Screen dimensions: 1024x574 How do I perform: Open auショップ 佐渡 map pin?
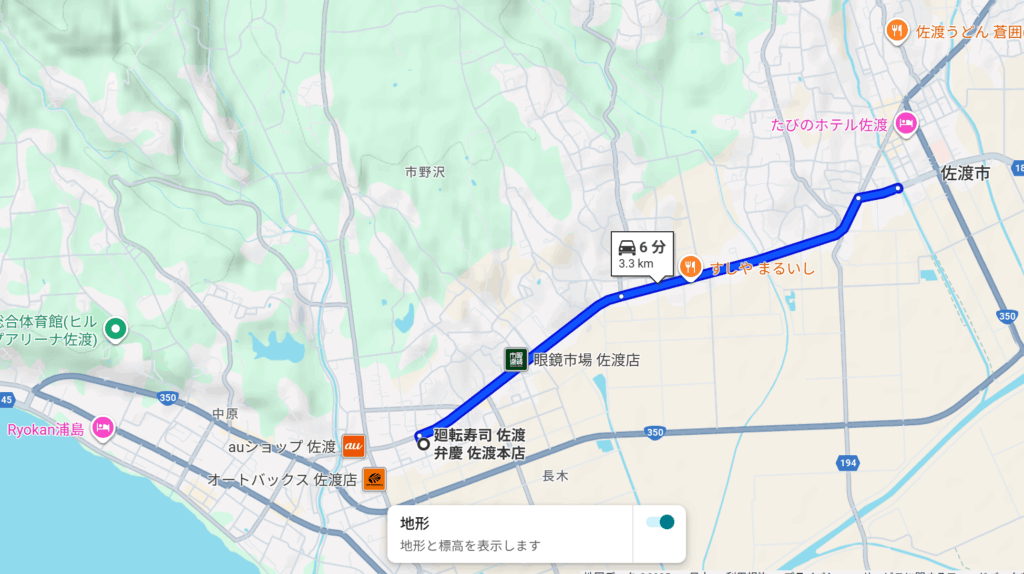[x=352, y=446]
